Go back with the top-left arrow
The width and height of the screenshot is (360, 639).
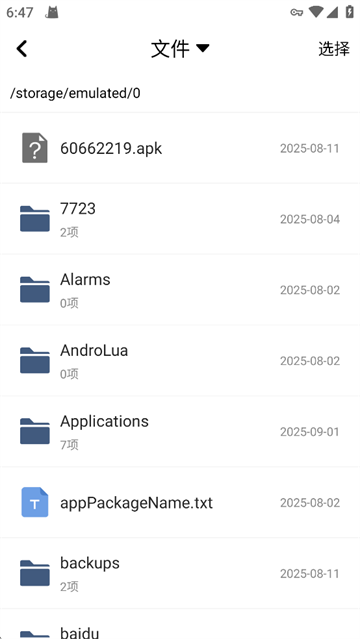[x=22, y=48]
